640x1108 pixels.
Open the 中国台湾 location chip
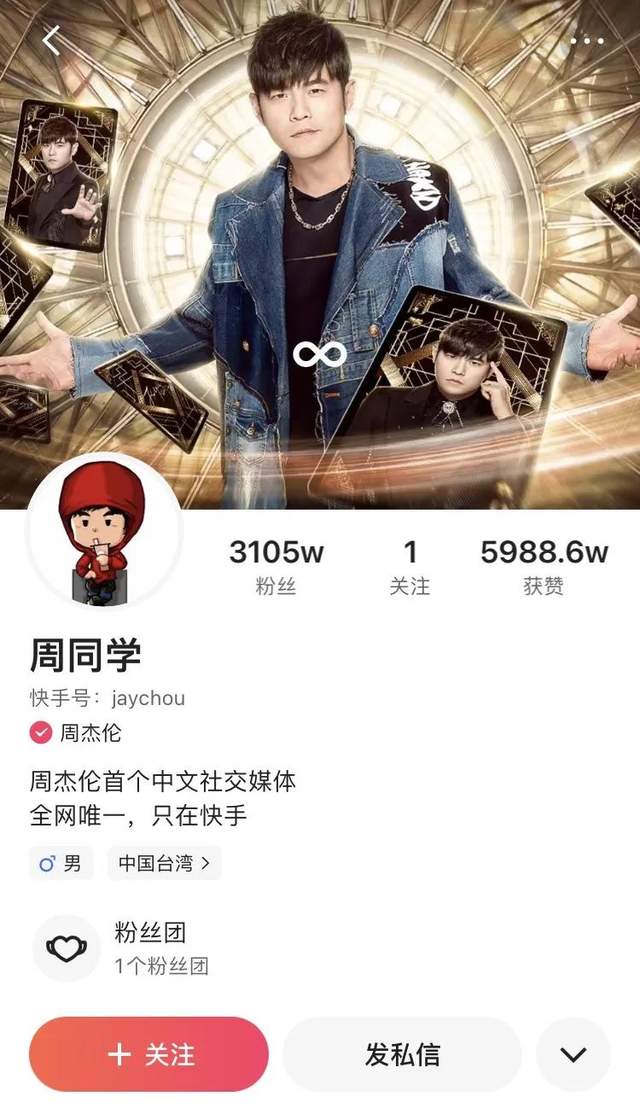click(x=164, y=862)
